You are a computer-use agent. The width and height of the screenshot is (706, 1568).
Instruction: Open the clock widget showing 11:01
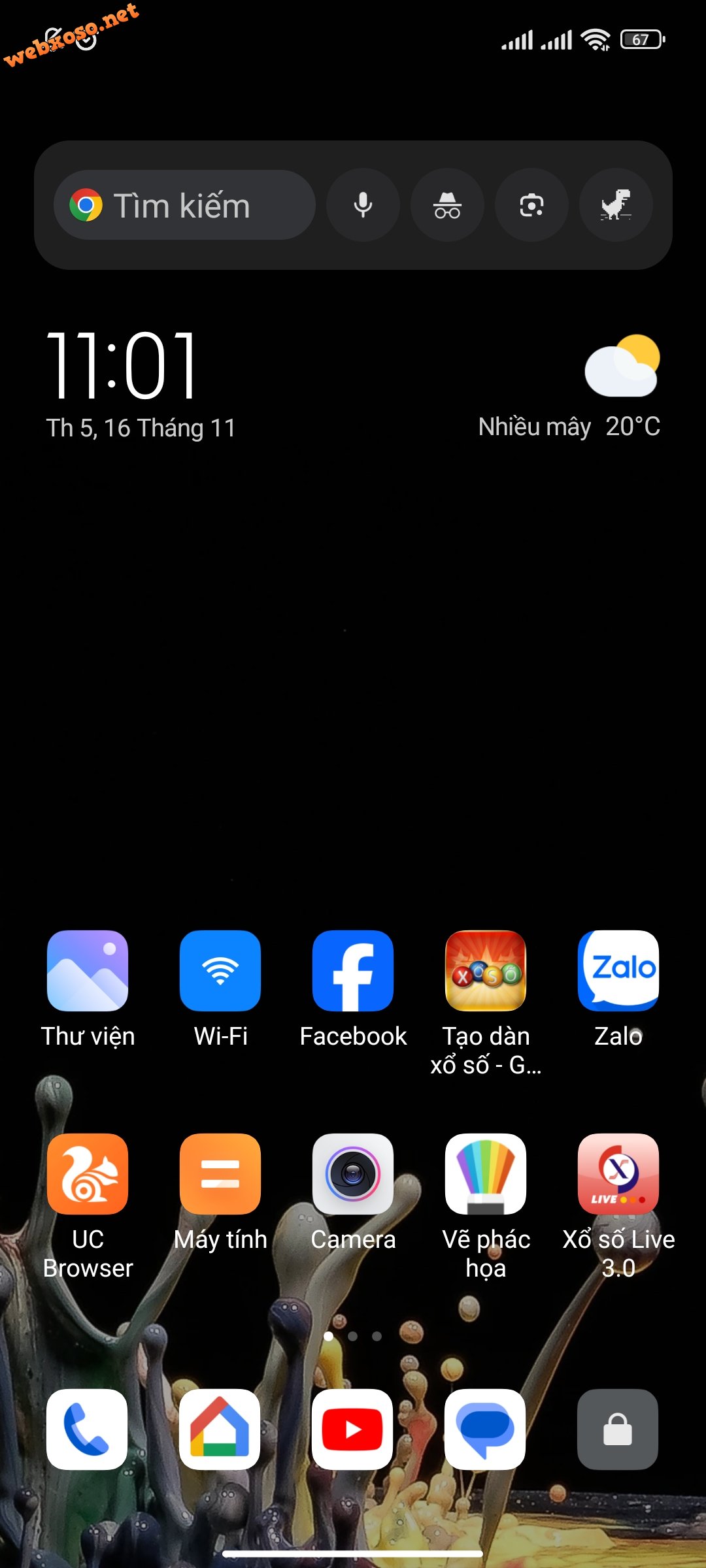point(122,365)
